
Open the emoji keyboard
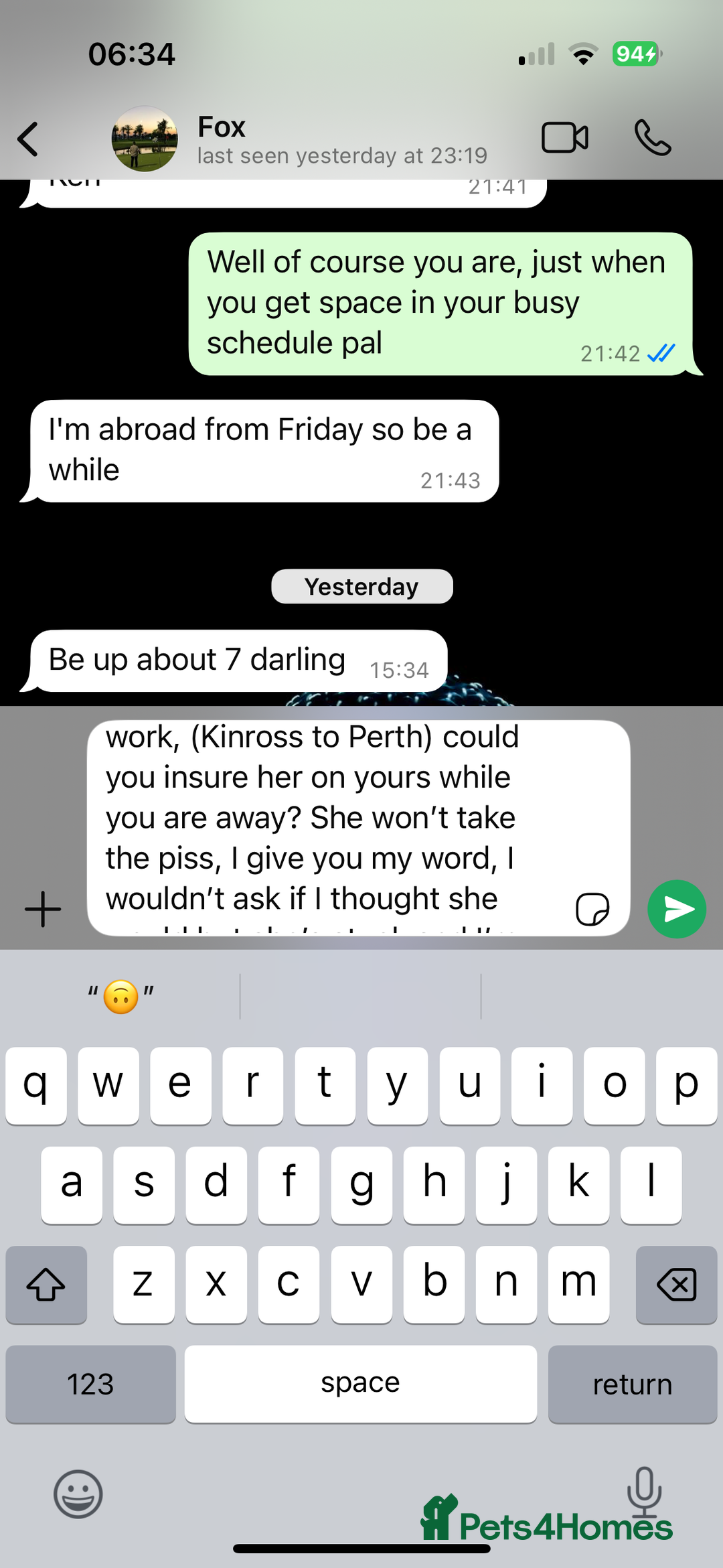coord(78,1494)
